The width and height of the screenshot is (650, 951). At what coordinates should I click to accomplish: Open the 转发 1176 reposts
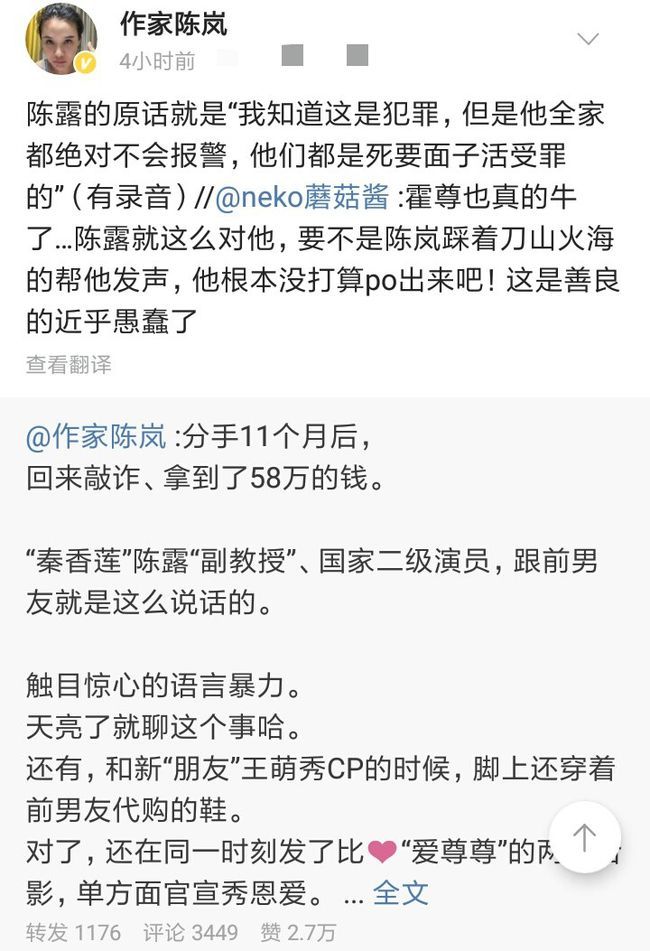pyautogui.click(x=72, y=933)
